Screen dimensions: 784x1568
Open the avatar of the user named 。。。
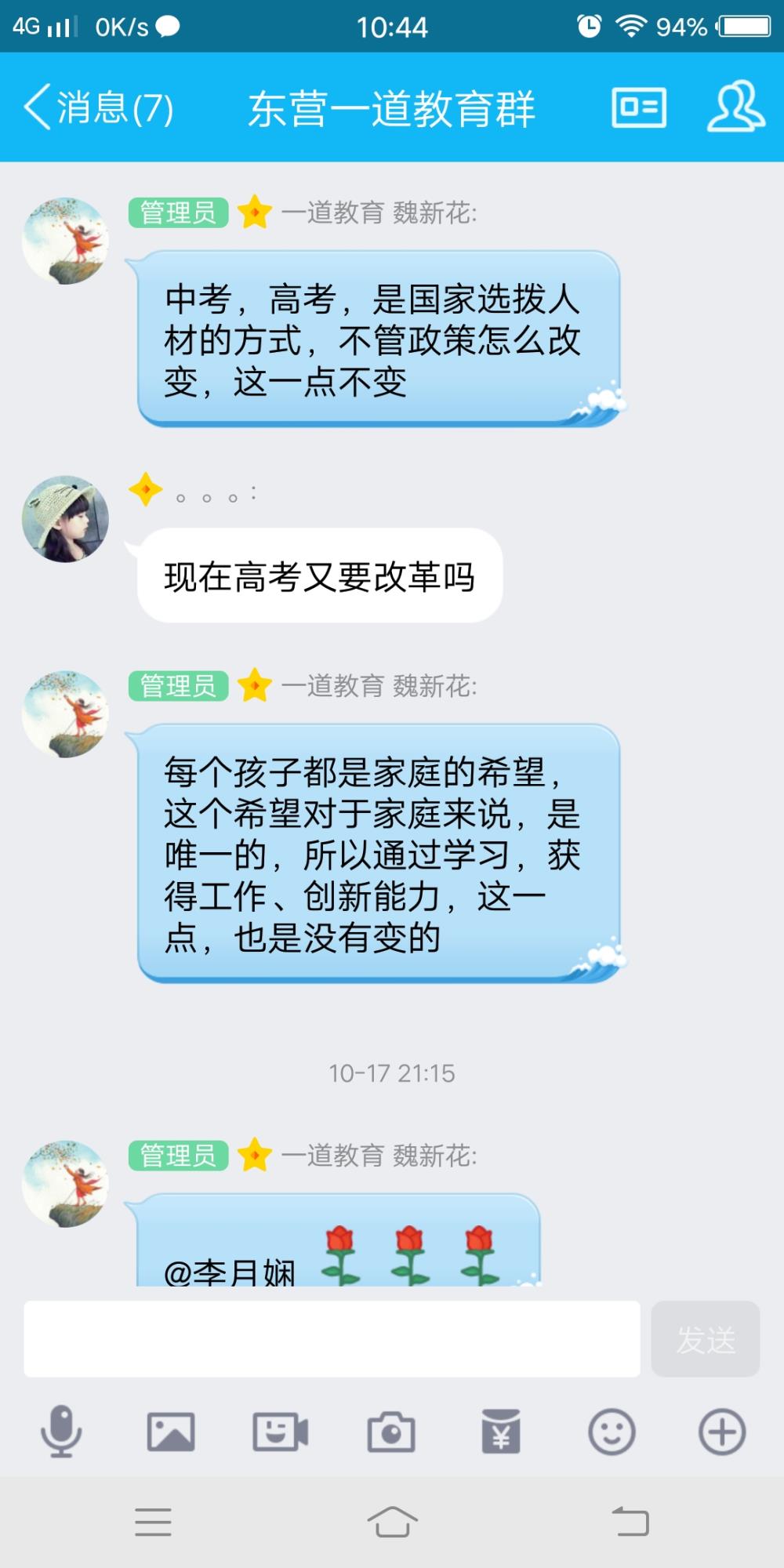pyautogui.click(x=65, y=518)
